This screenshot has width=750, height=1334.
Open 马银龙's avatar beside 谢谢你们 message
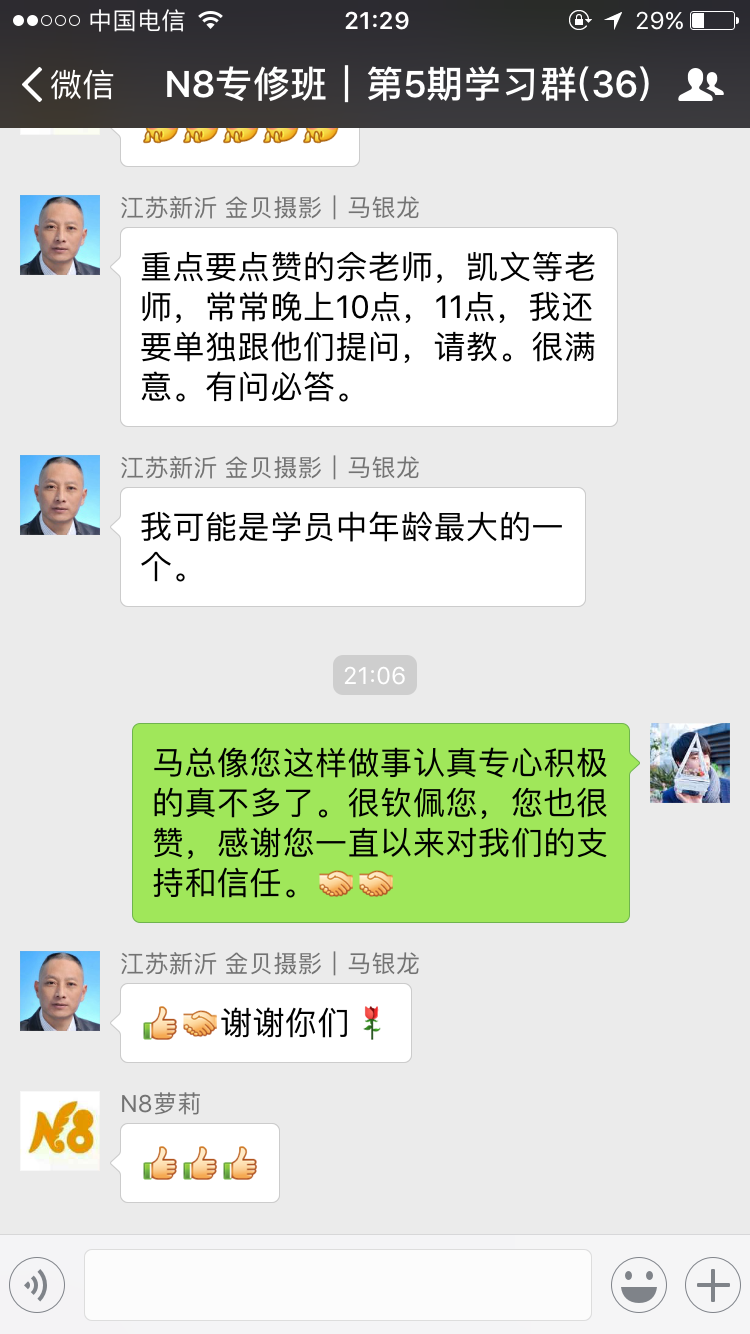pyautogui.click(x=60, y=991)
